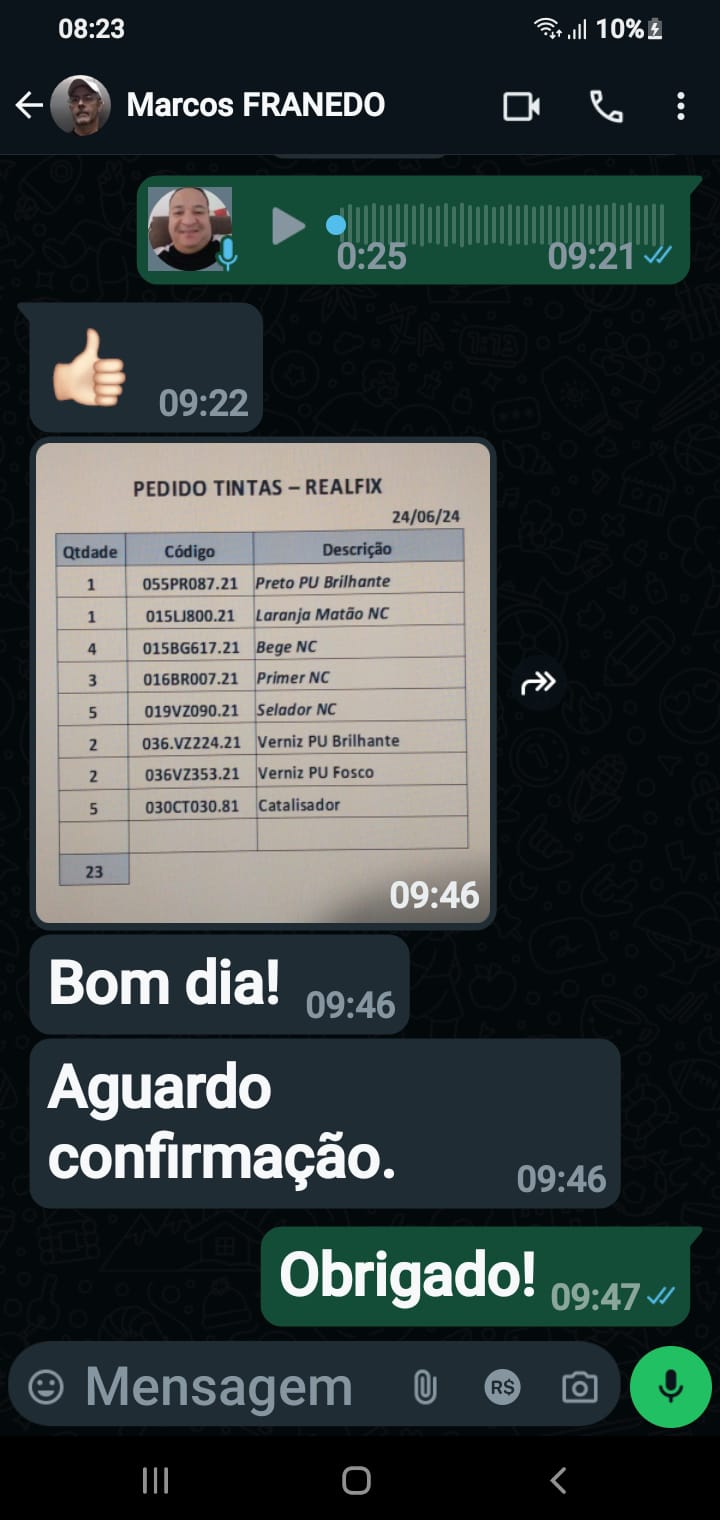Start a voice call with Marcos
720x1520 pixels.
(606, 106)
